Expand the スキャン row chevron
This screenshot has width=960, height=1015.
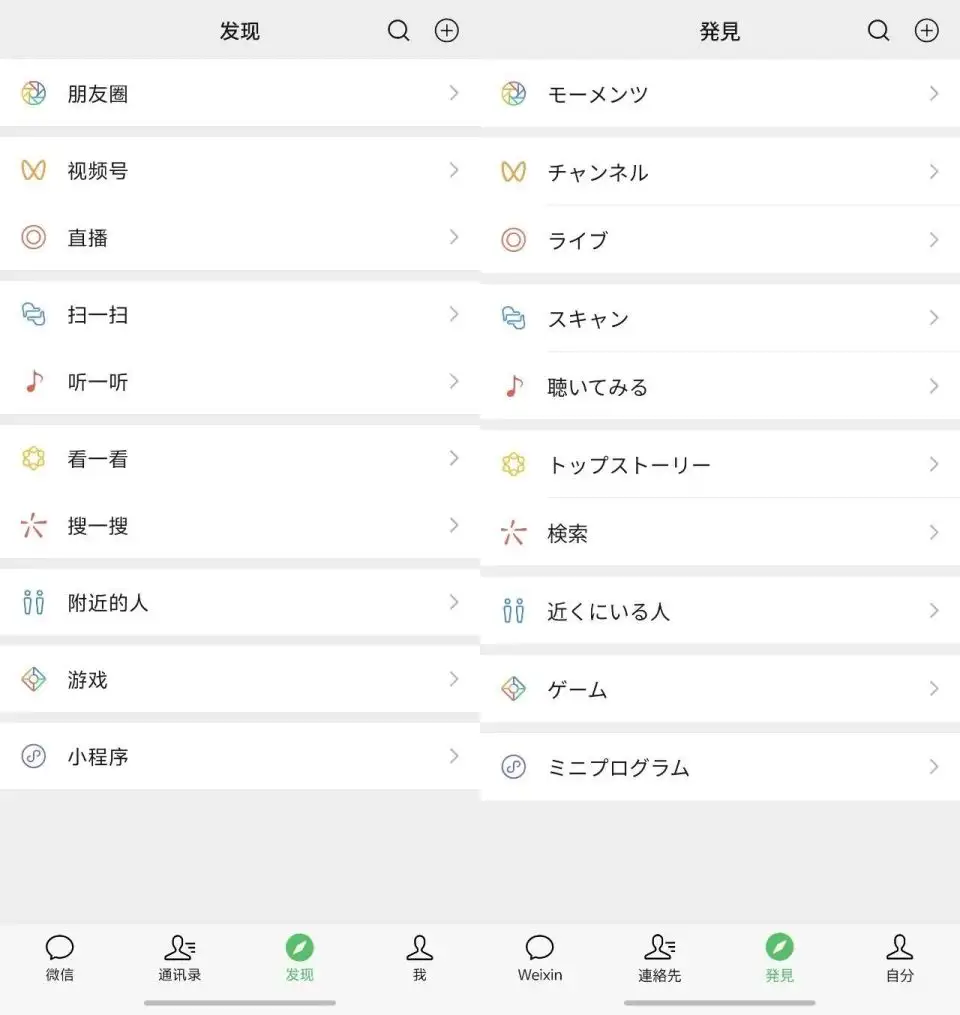click(x=933, y=317)
